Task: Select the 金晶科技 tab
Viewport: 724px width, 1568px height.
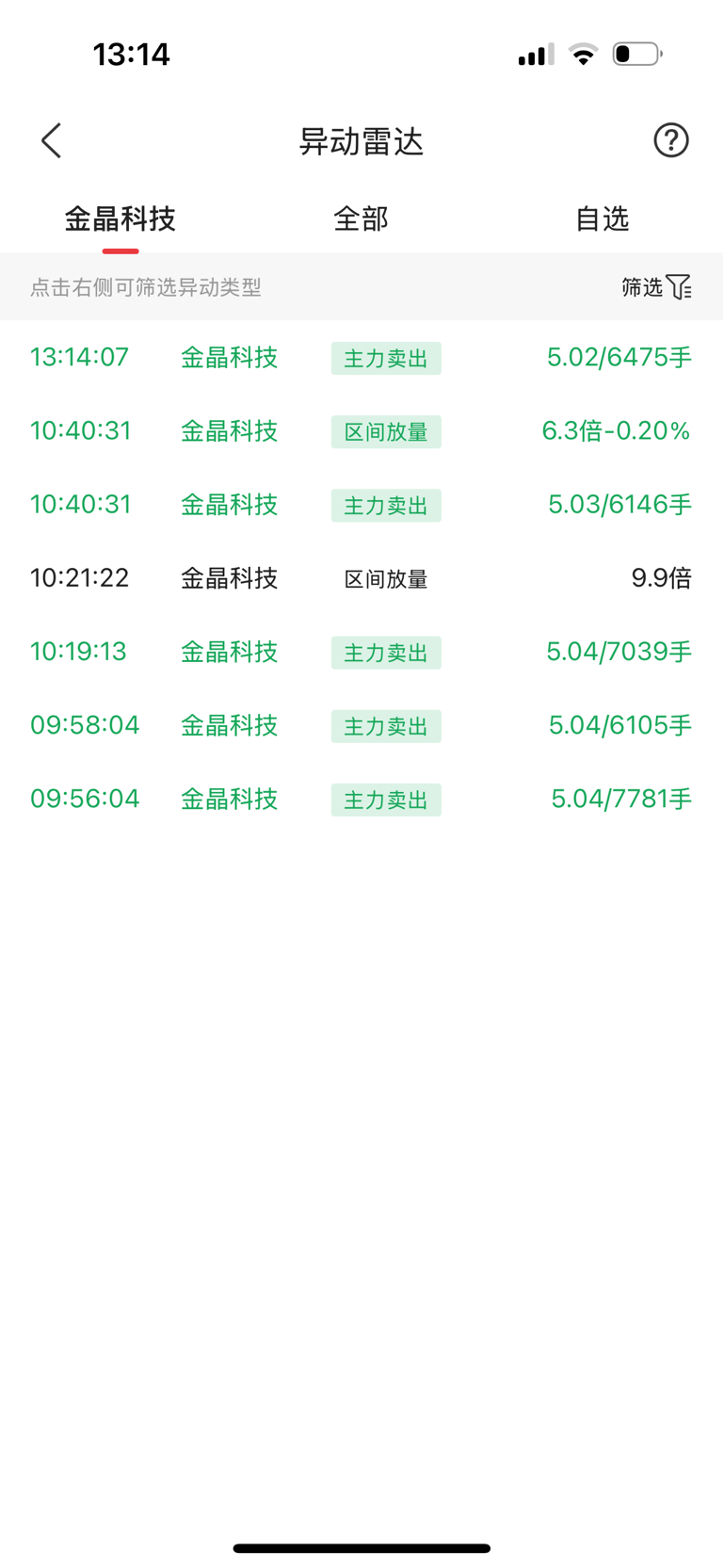Action: [121, 219]
